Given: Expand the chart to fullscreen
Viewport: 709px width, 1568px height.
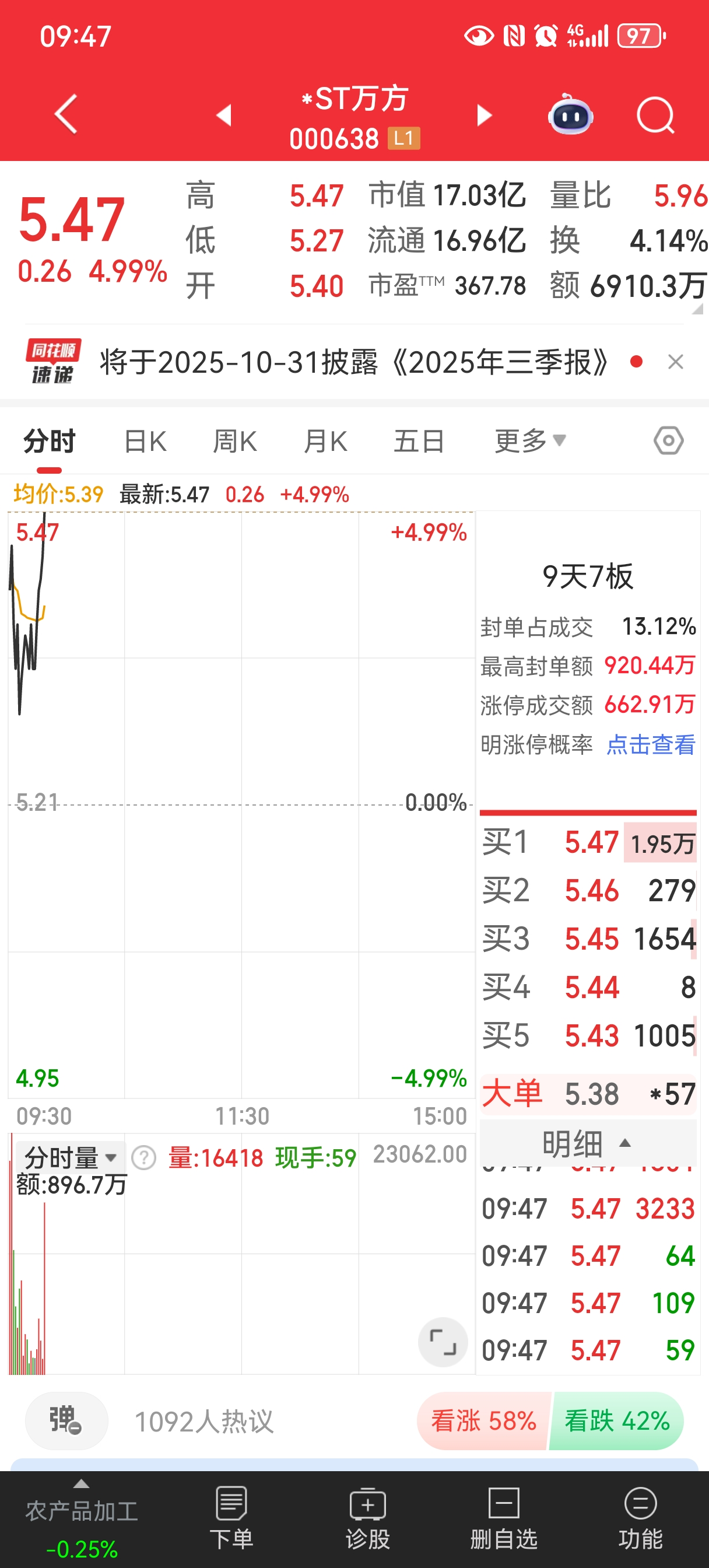Looking at the screenshot, I should 443,1342.
